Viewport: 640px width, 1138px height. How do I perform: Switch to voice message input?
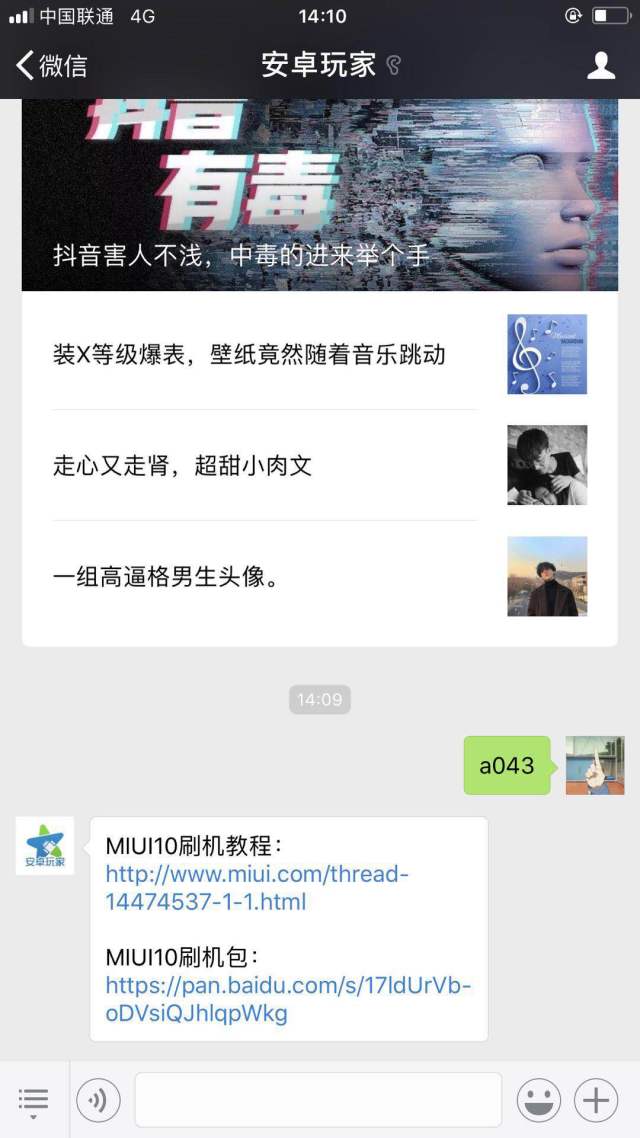click(98, 1101)
